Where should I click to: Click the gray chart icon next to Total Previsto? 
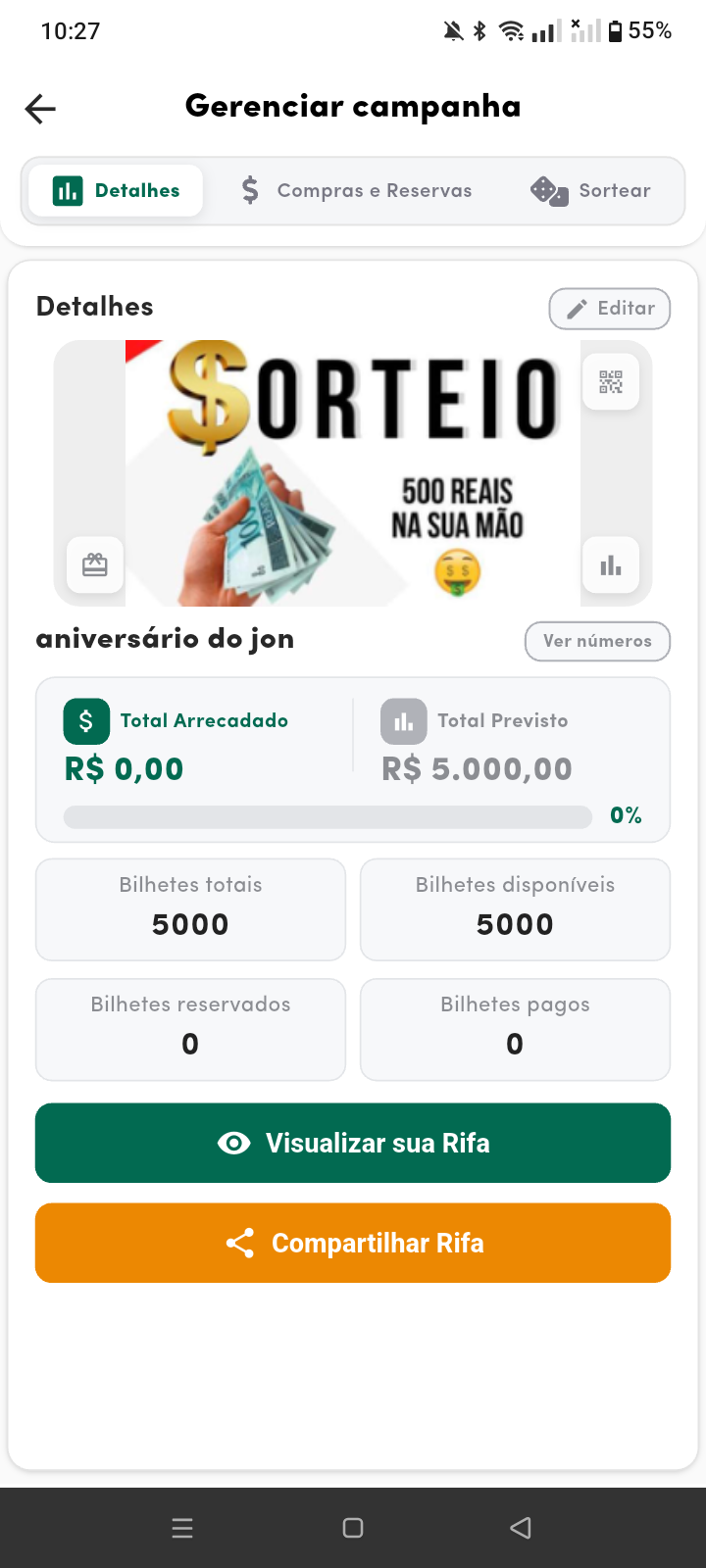tap(403, 720)
